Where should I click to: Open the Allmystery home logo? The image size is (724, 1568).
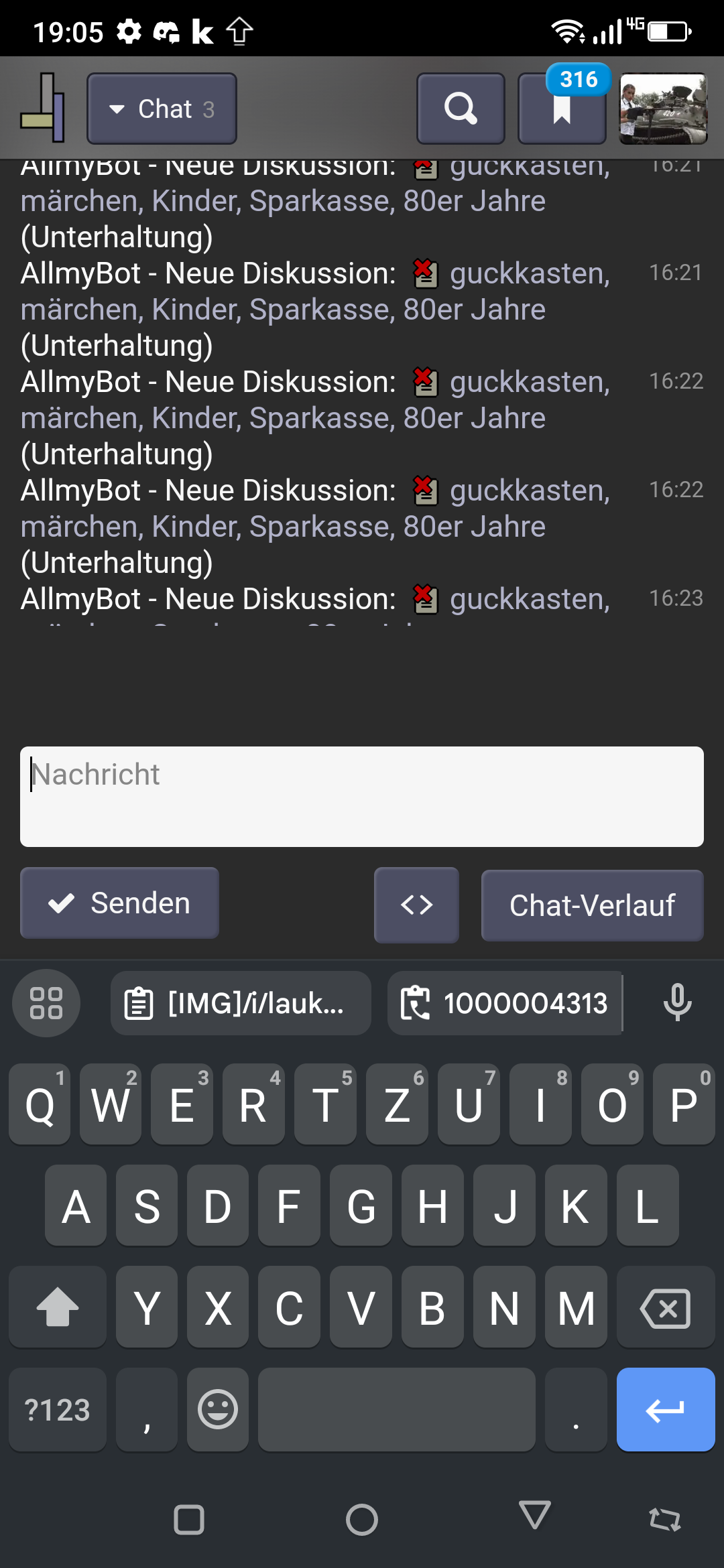point(43,109)
